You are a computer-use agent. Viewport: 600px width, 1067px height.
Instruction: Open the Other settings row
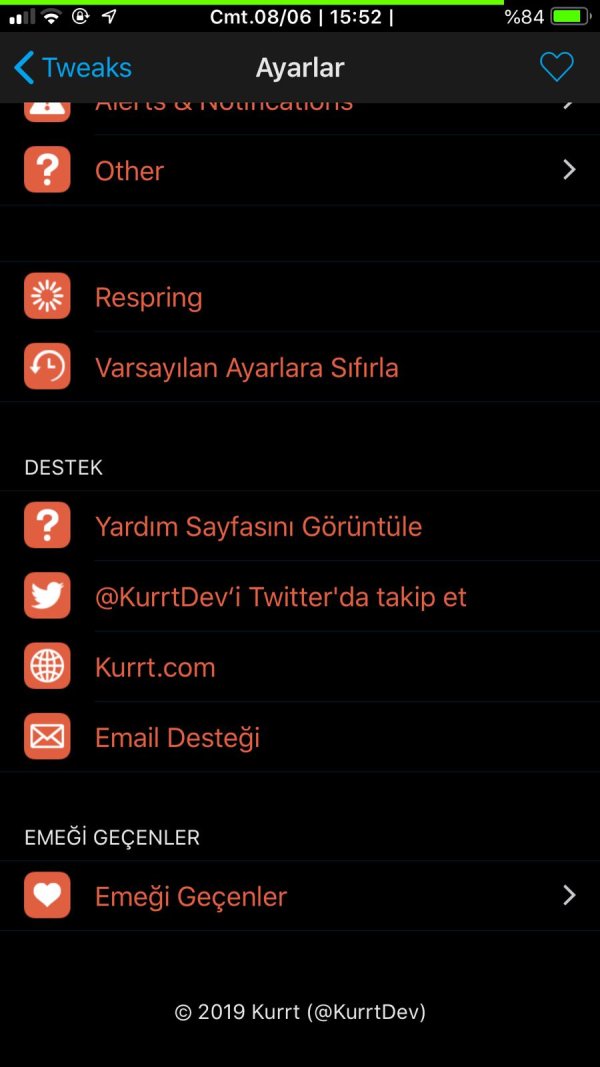(300, 171)
